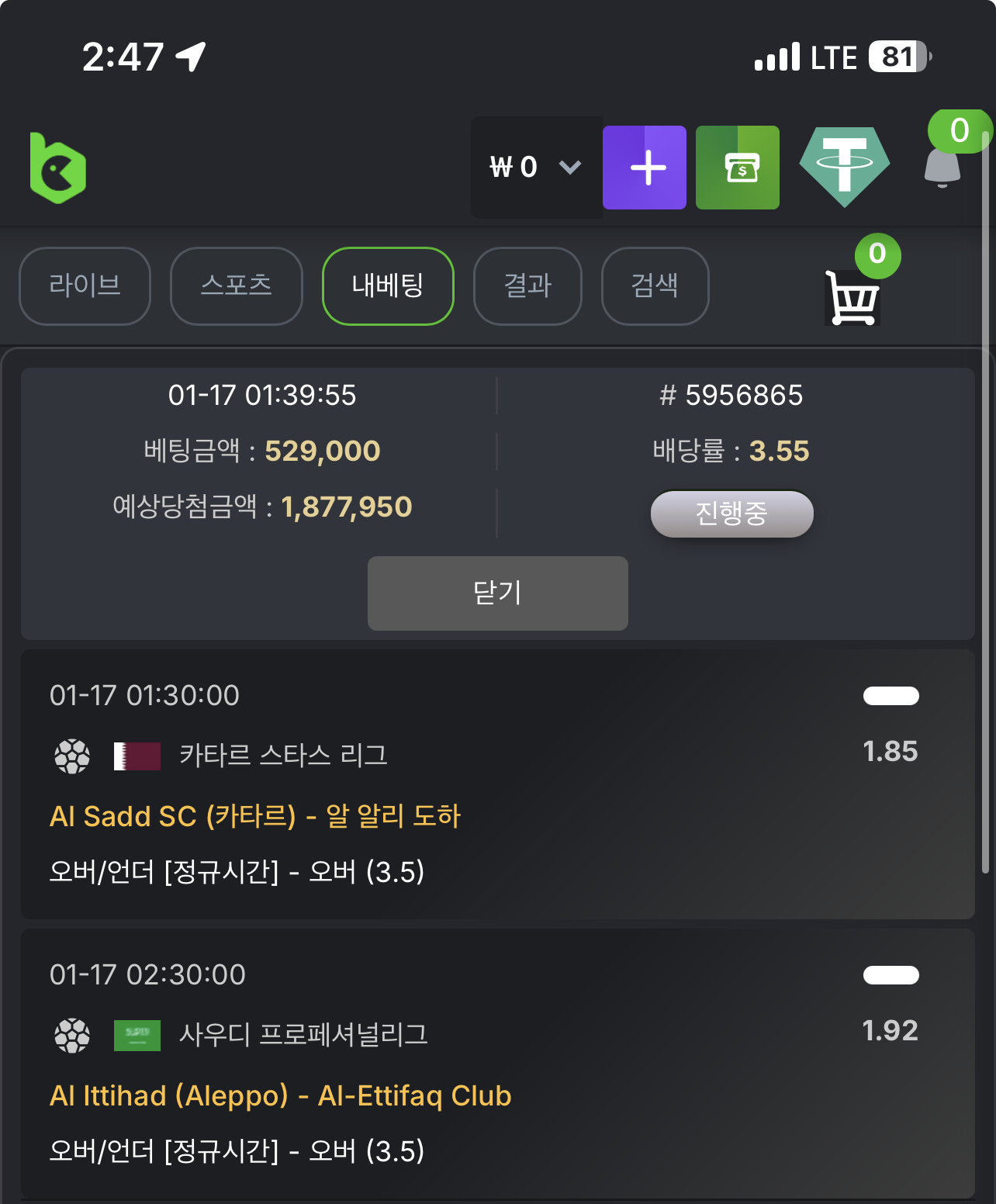The image size is (996, 1204).
Task: Select the 결과 tab
Action: (x=527, y=286)
